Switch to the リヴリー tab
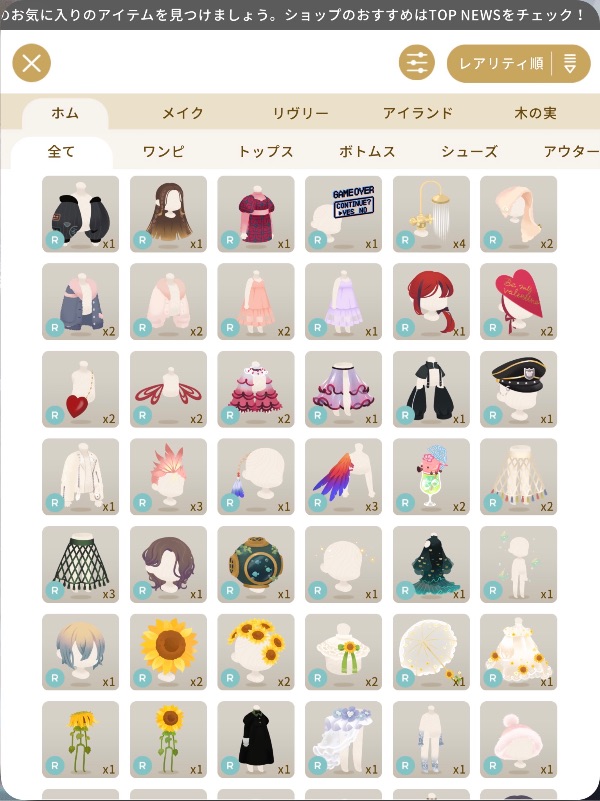Viewport: 600px width, 801px height. 300,113
